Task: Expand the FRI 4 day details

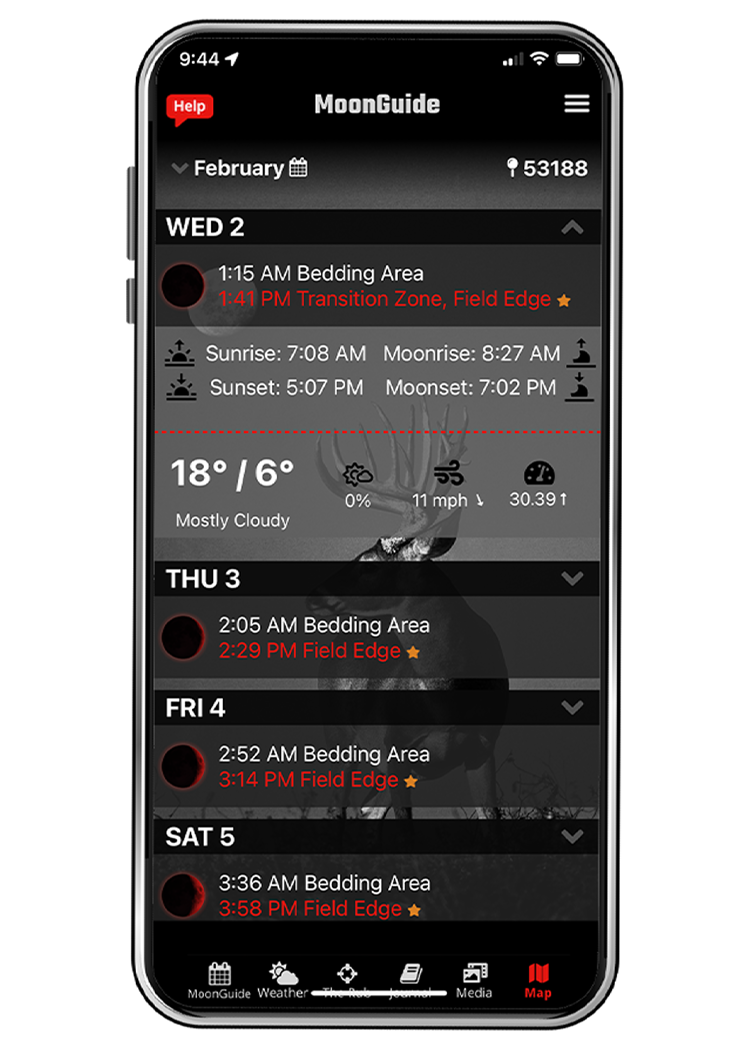Action: (572, 707)
